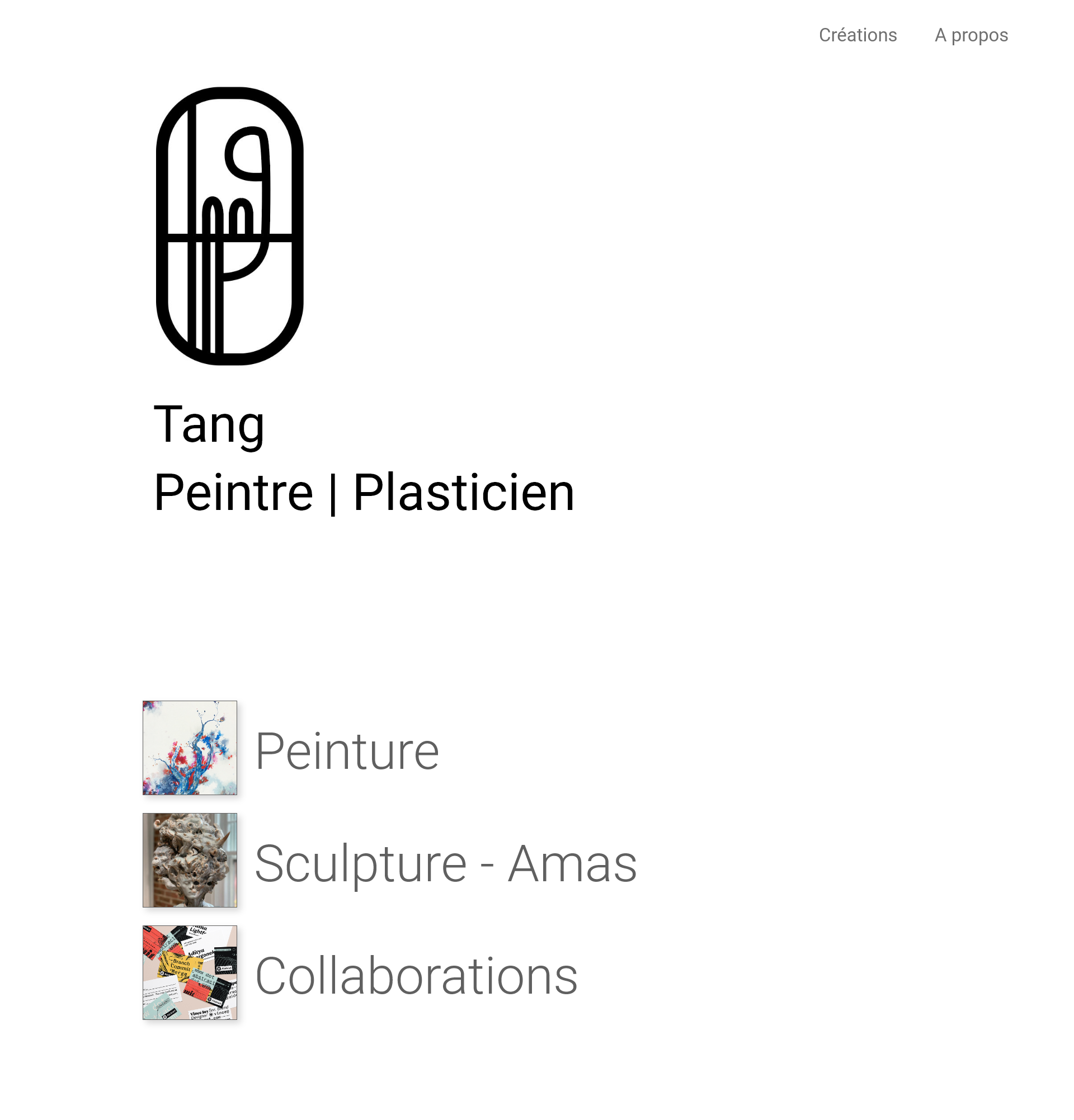Select the Sculpture - Amas title

pos(445,863)
